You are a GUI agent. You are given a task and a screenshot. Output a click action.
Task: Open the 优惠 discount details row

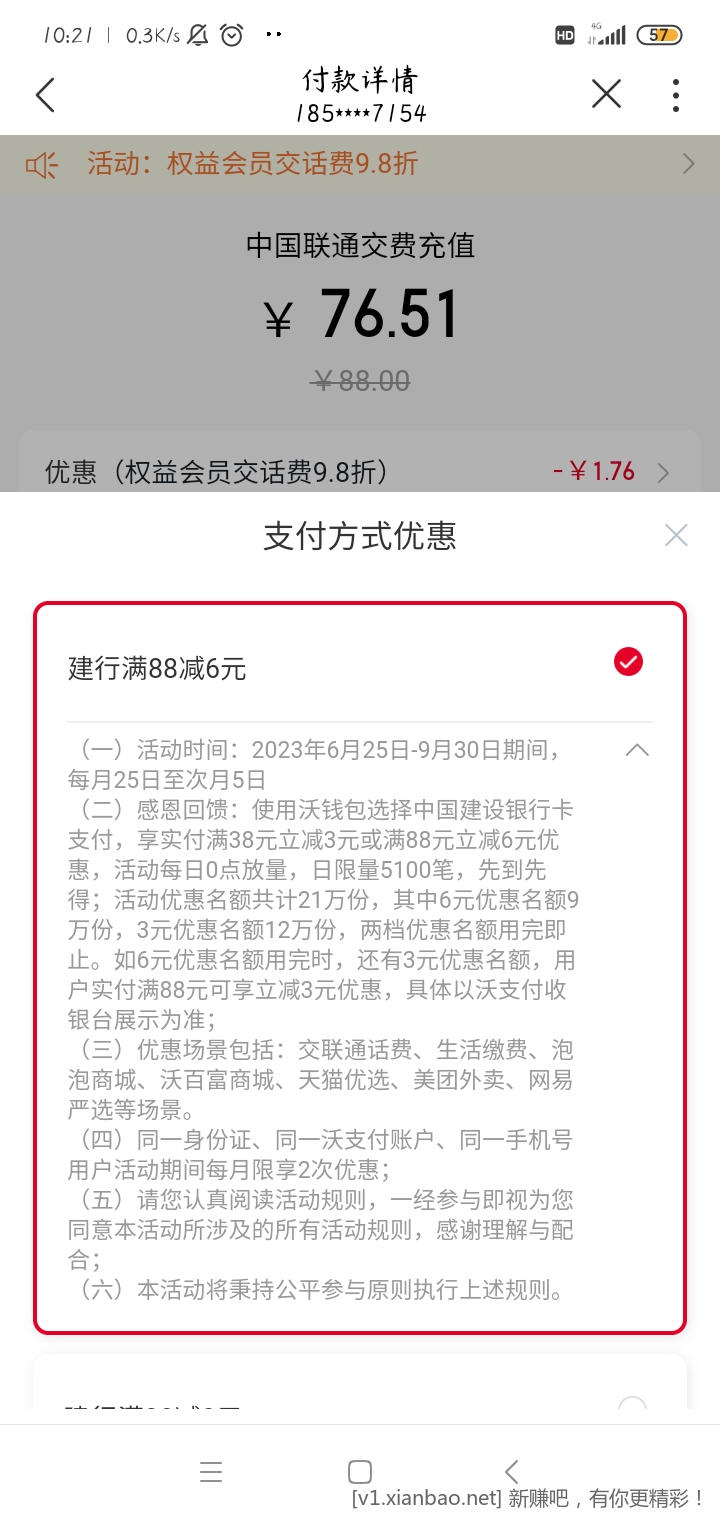360,472
